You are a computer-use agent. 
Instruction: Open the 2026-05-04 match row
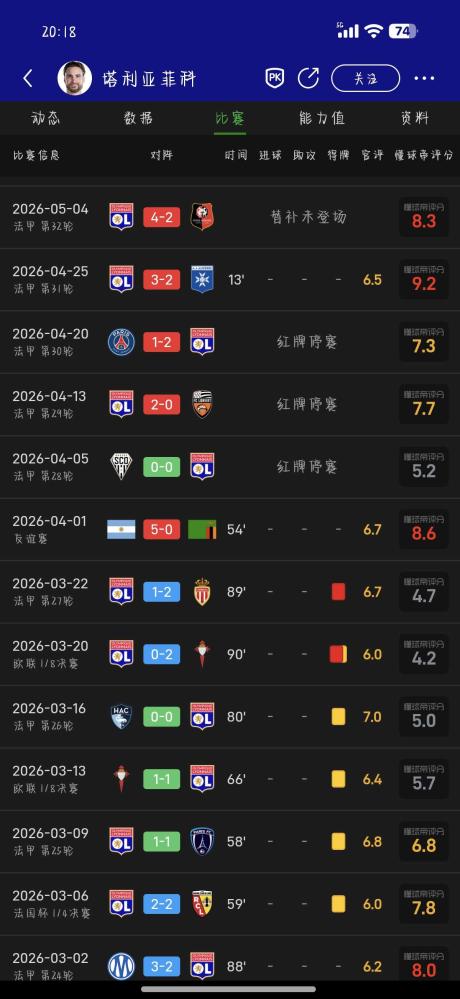pos(230,217)
